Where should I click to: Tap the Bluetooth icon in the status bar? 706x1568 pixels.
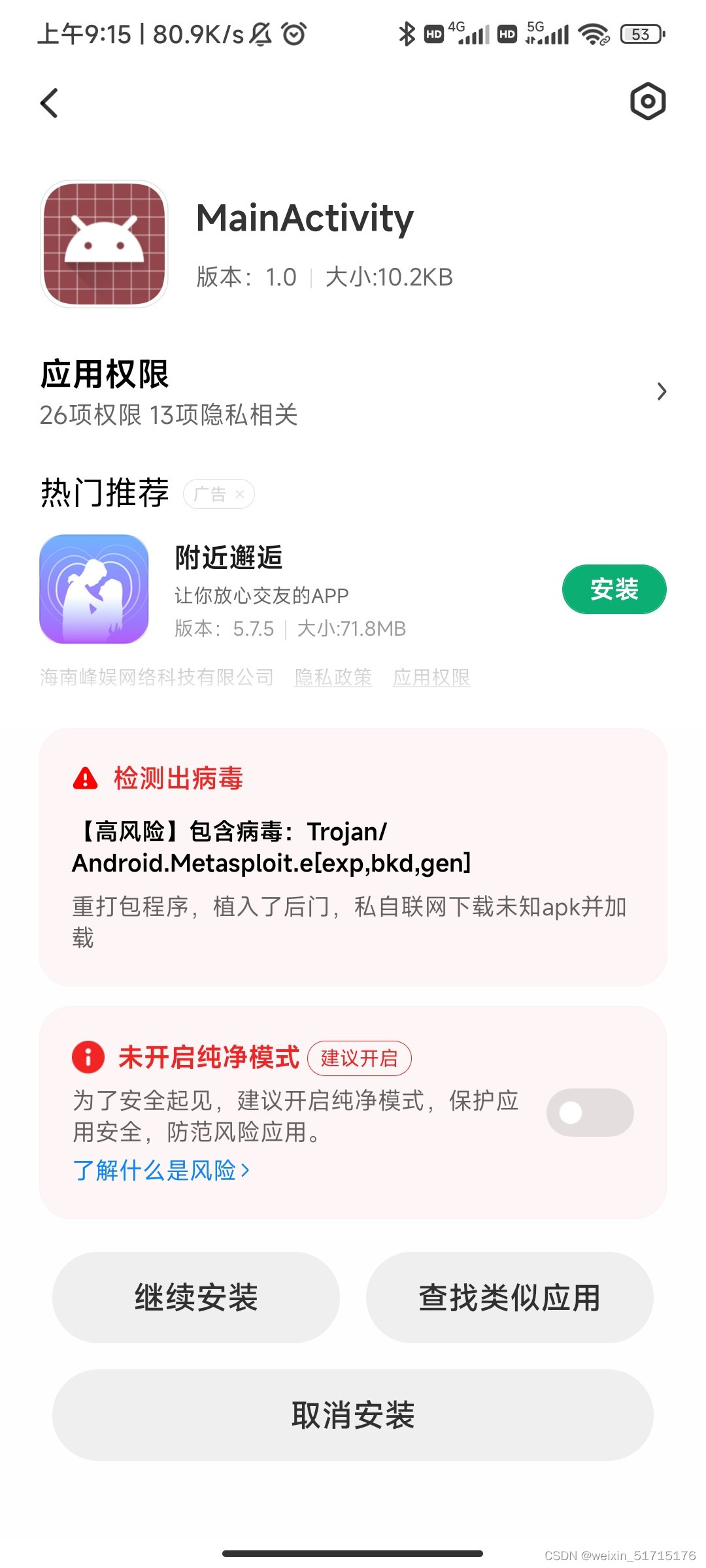click(407, 33)
